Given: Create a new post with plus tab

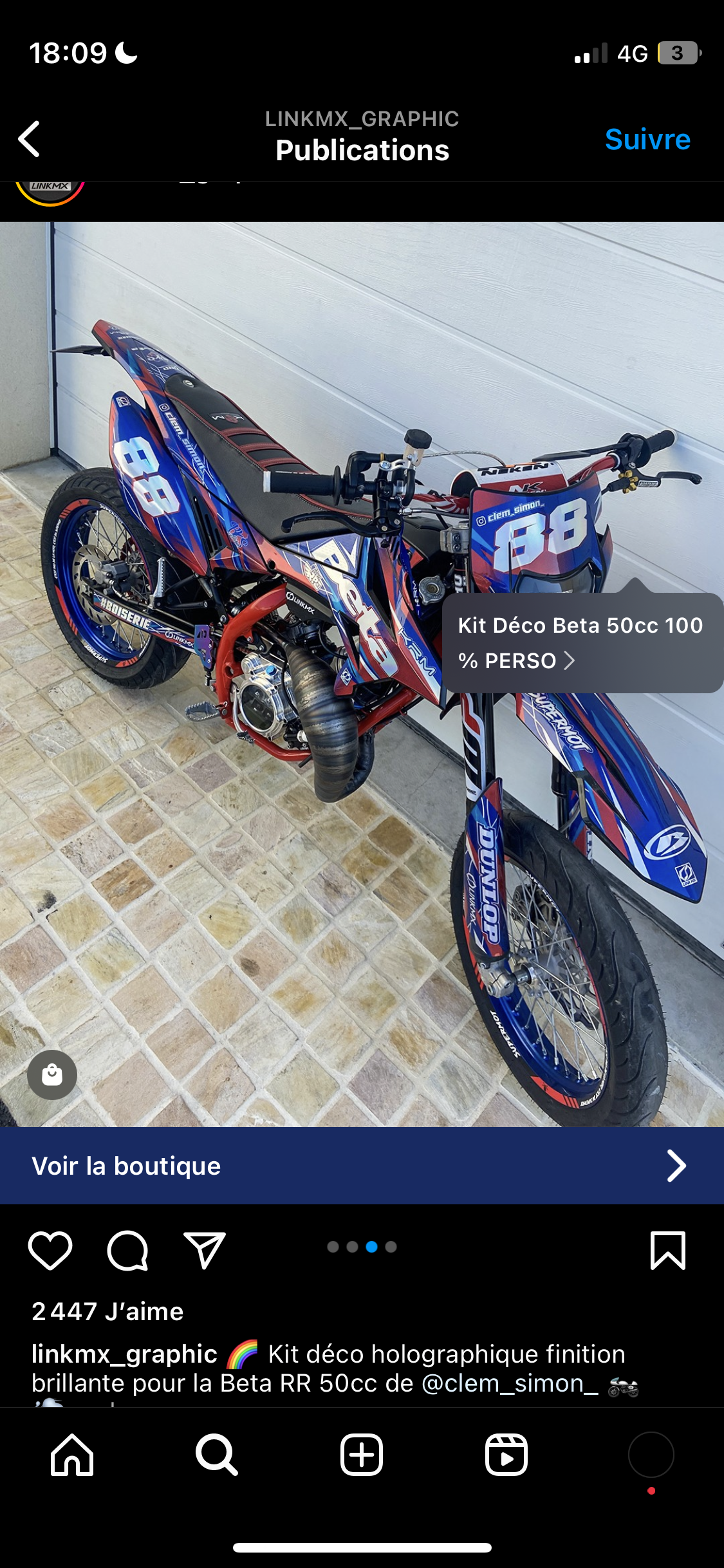Looking at the screenshot, I should pyautogui.click(x=362, y=1454).
